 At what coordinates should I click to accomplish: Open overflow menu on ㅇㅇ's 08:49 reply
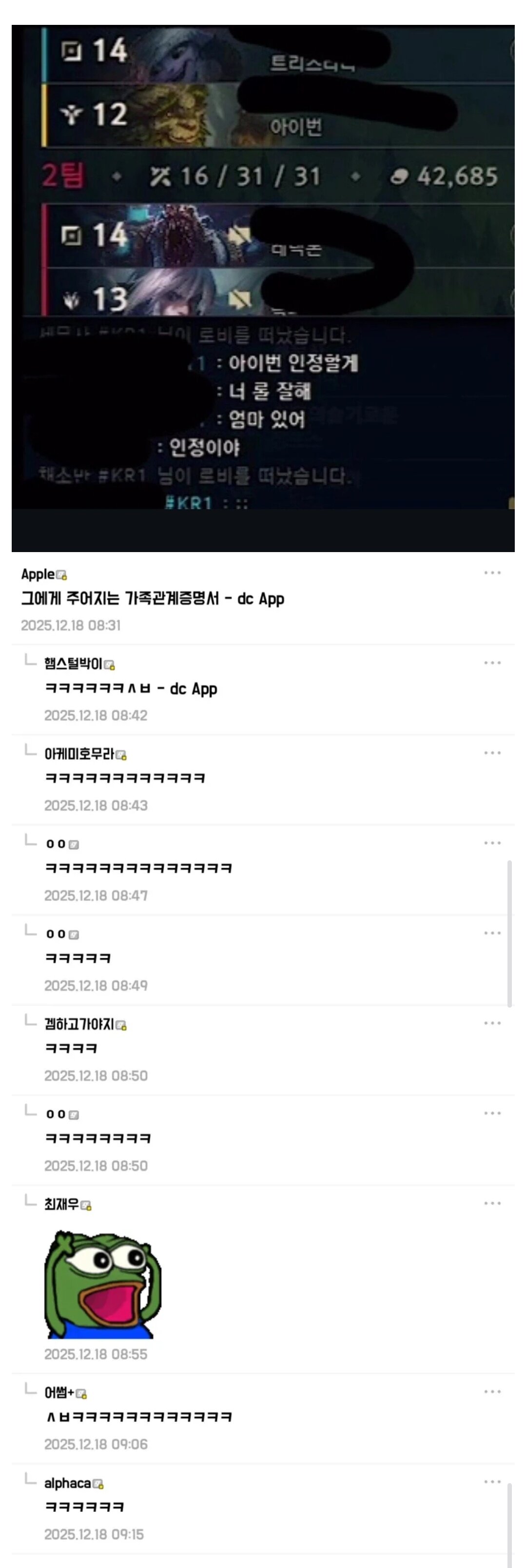(492, 933)
